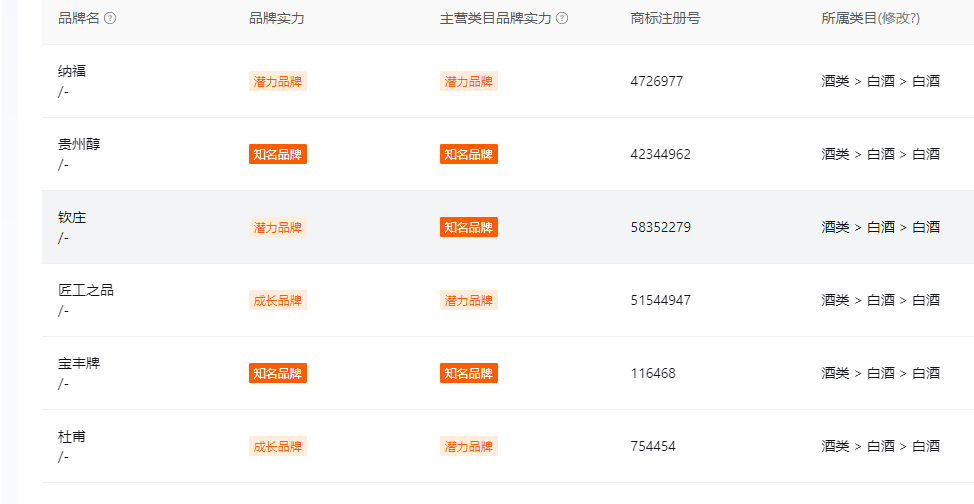Show the tooltip for 主营类目品牌实力
This screenshot has height=504, width=974.
pos(562,18)
